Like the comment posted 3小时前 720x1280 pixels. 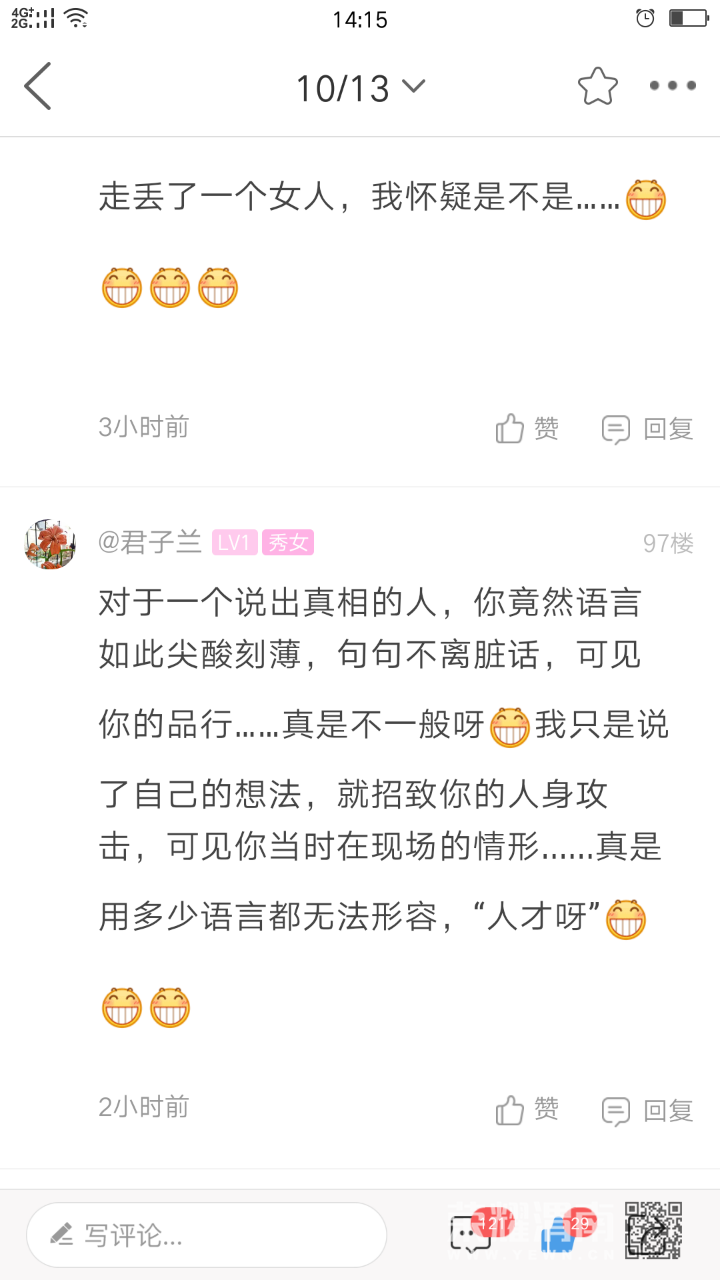click(527, 429)
